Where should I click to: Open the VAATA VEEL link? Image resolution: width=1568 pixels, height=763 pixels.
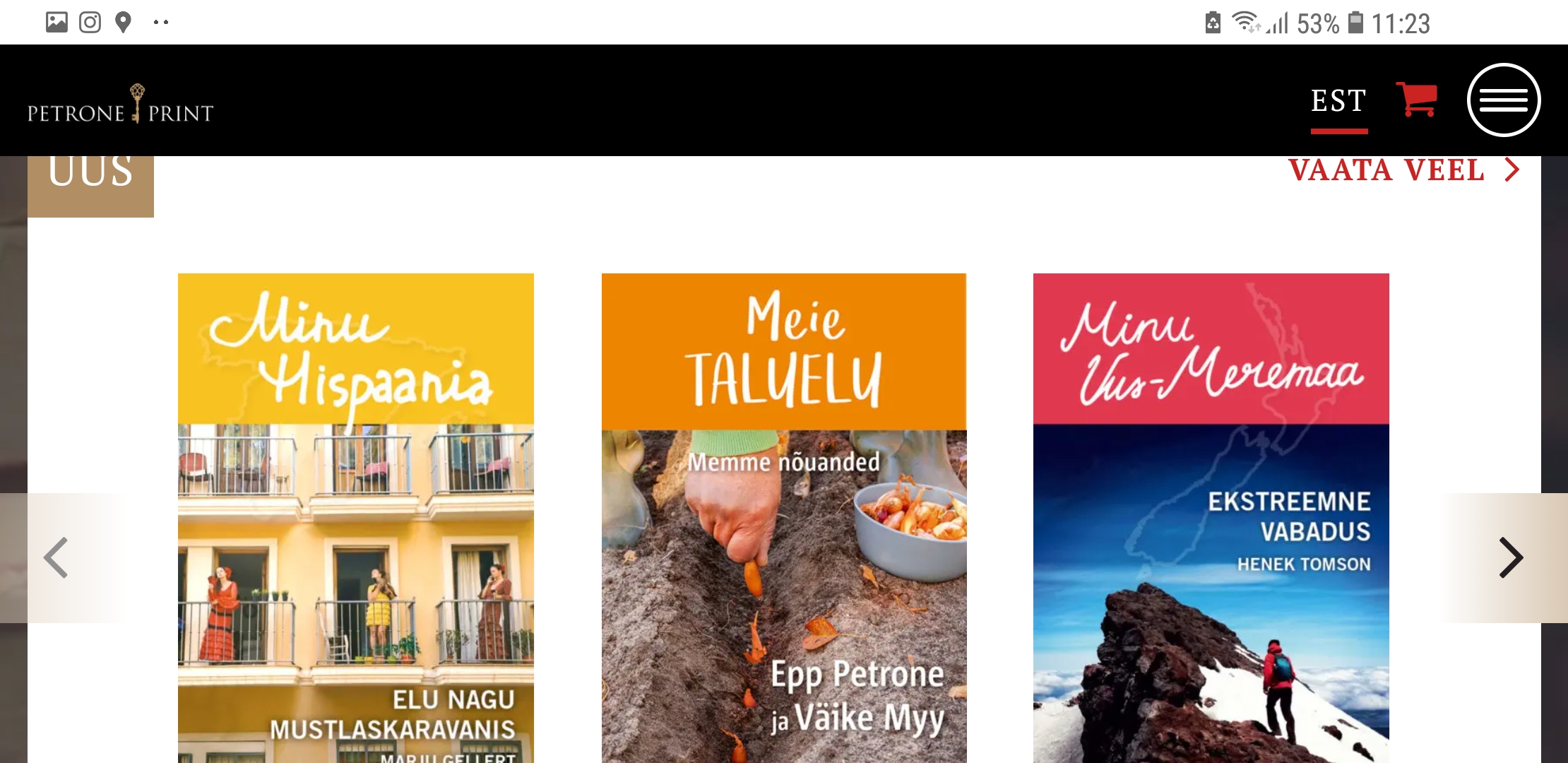pyautogui.click(x=1402, y=170)
